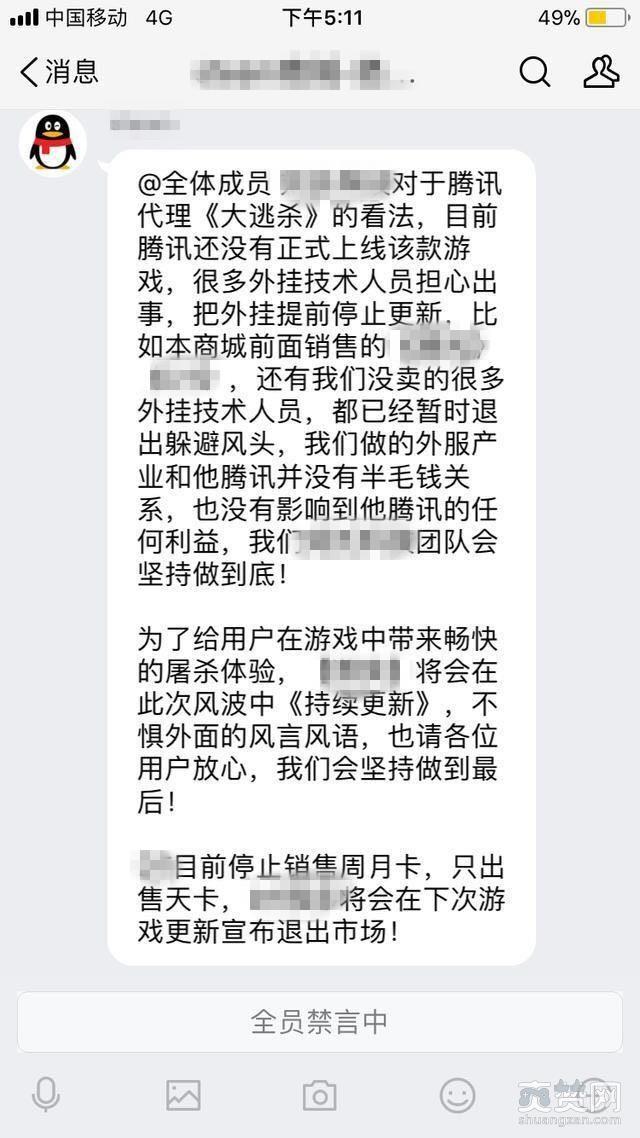Go back to 消息 list

tap(58, 71)
